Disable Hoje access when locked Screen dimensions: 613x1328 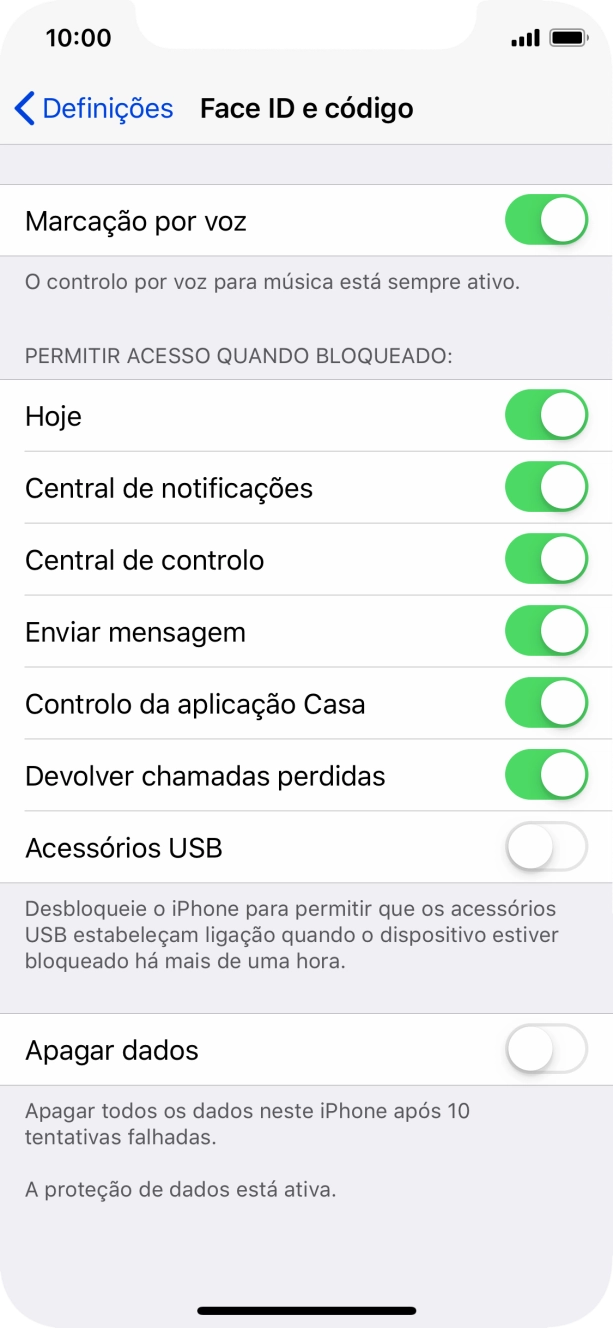[545, 415]
